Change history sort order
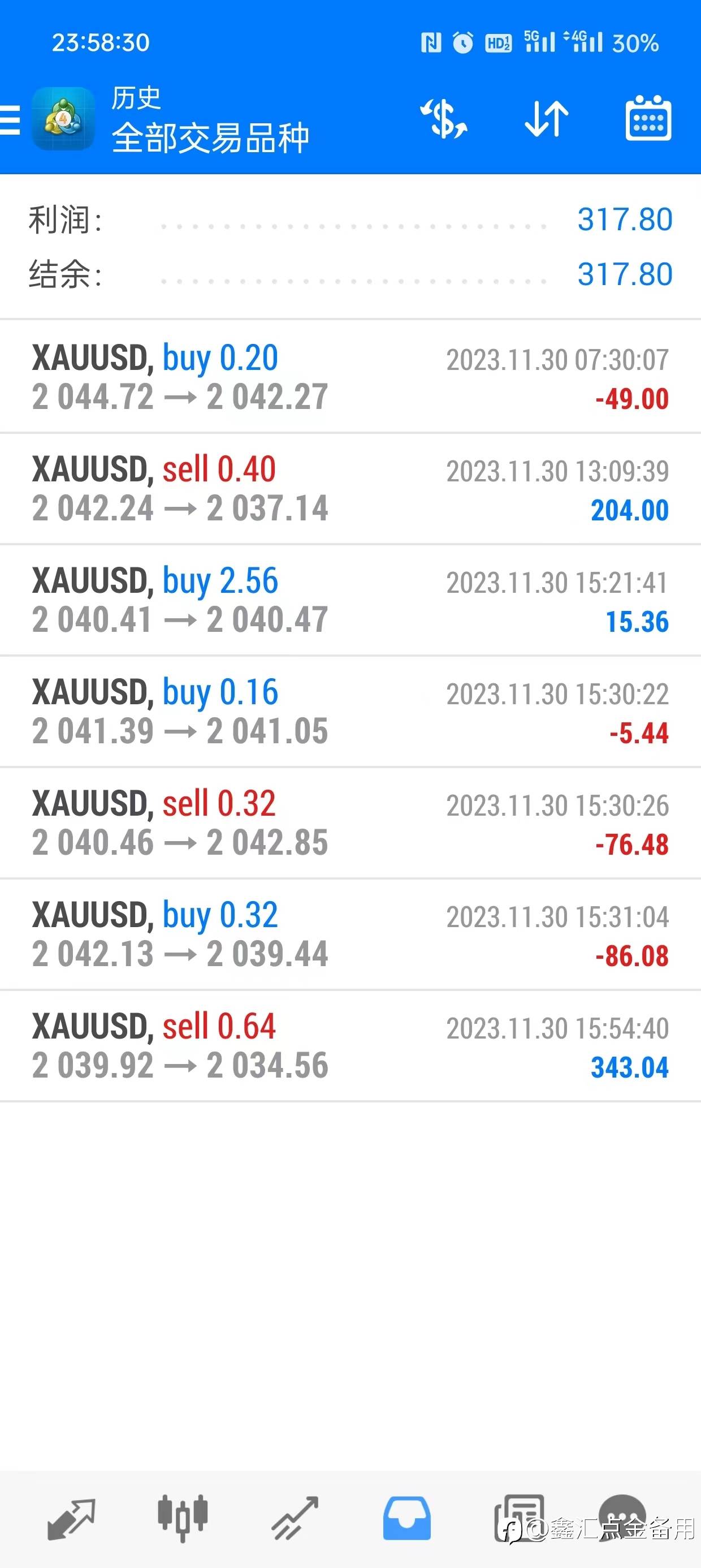This screenshot has height=1568, width=701. pyautogui.click(x=547, y=119)
